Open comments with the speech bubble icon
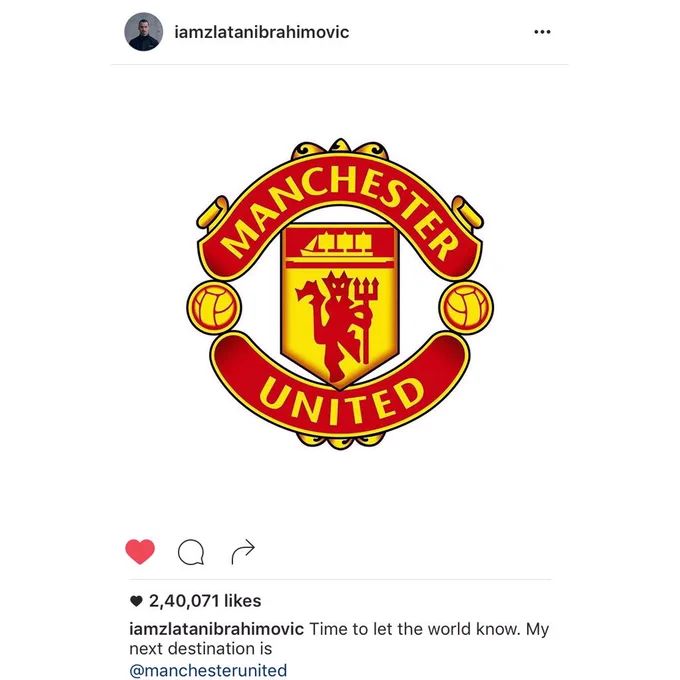This screenshot has width=680, height=680. click(191, 552)
